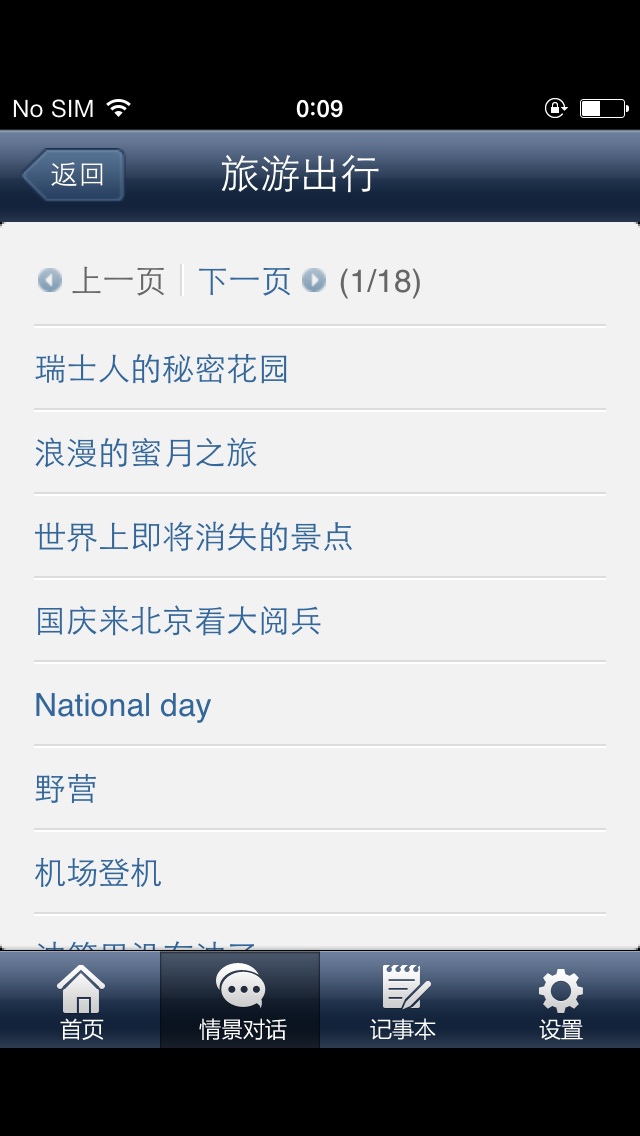
Task: Open 国庆来北京看大阅兵
Action: pos(178,621)
